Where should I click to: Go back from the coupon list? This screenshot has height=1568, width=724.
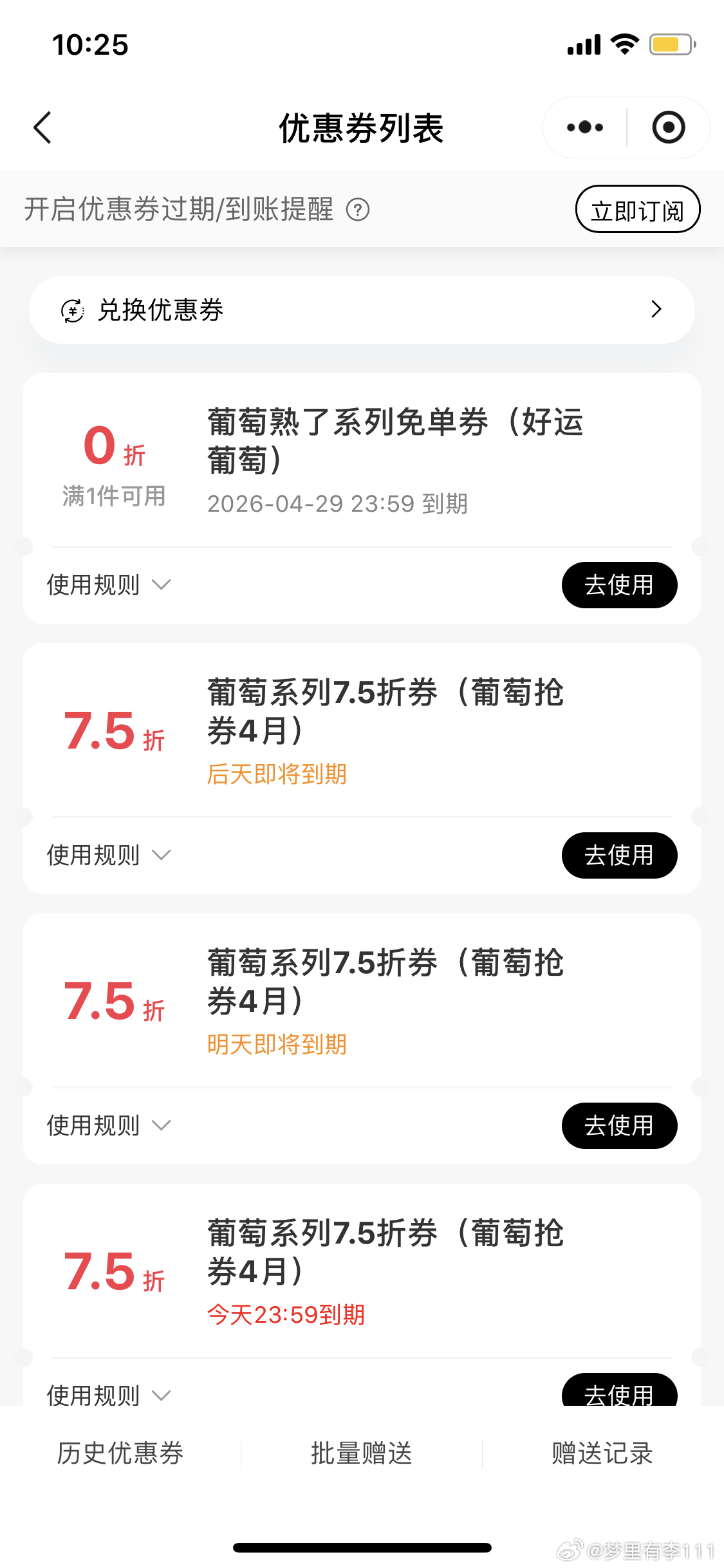point(42,127)
